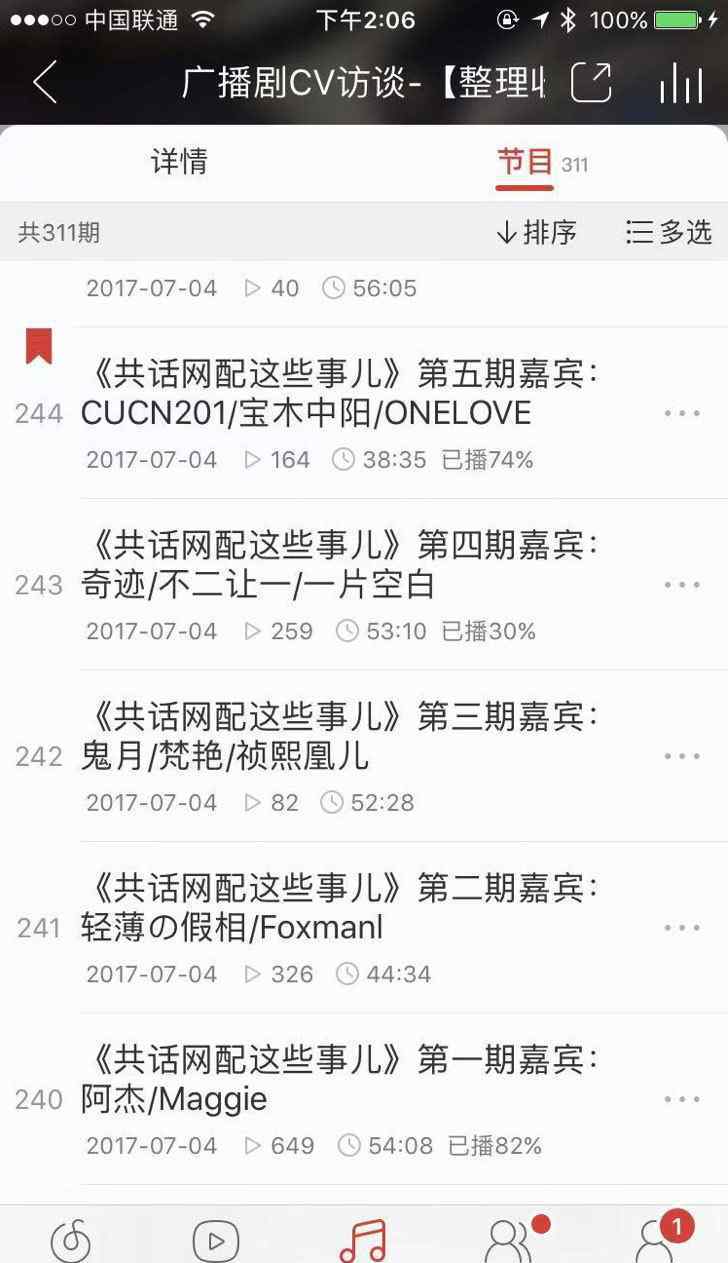Select the 节目 tab

coord(525,162)
